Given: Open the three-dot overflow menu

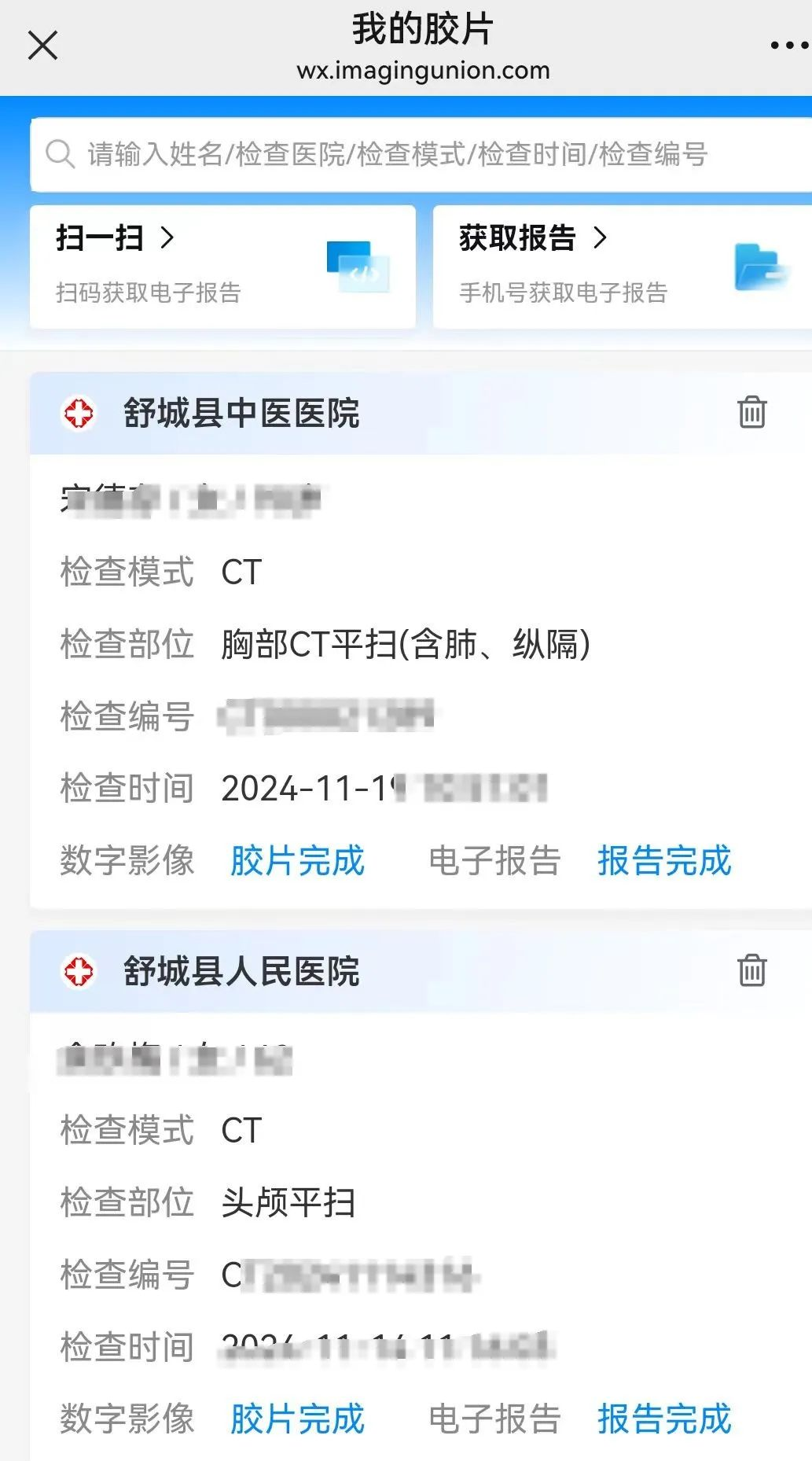Looking at the screenshot, I should pos(788,46).
